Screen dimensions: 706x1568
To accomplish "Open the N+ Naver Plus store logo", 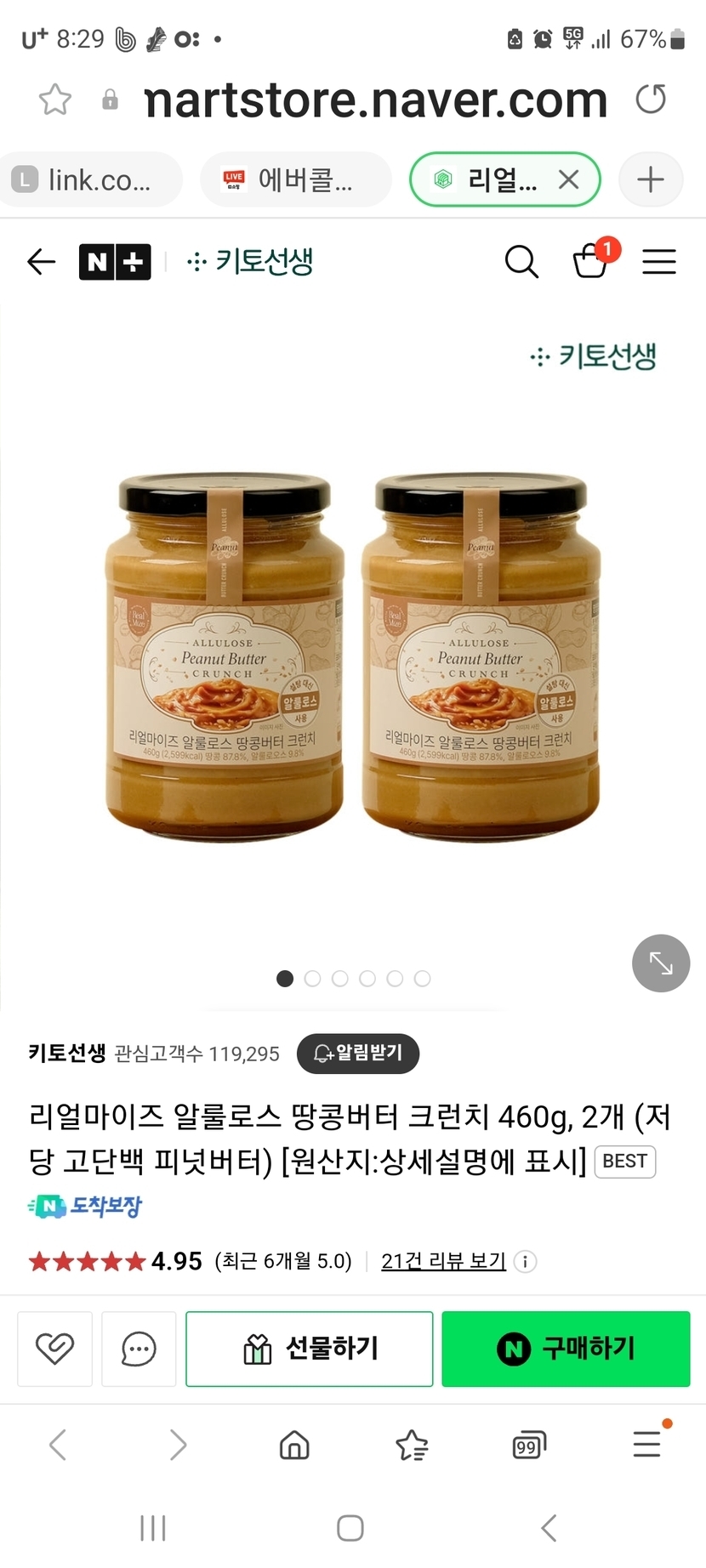I will click(x=115, y=262).
